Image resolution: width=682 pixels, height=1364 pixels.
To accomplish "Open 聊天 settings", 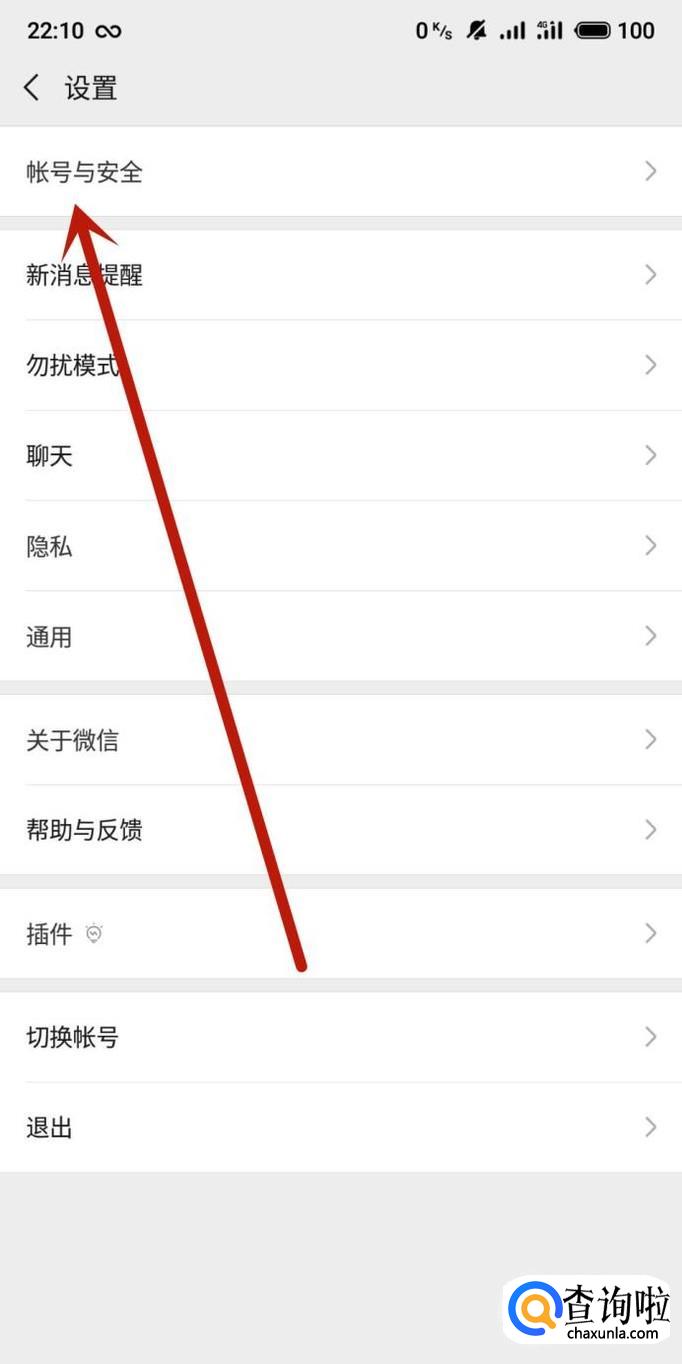I will coord(341,456).
